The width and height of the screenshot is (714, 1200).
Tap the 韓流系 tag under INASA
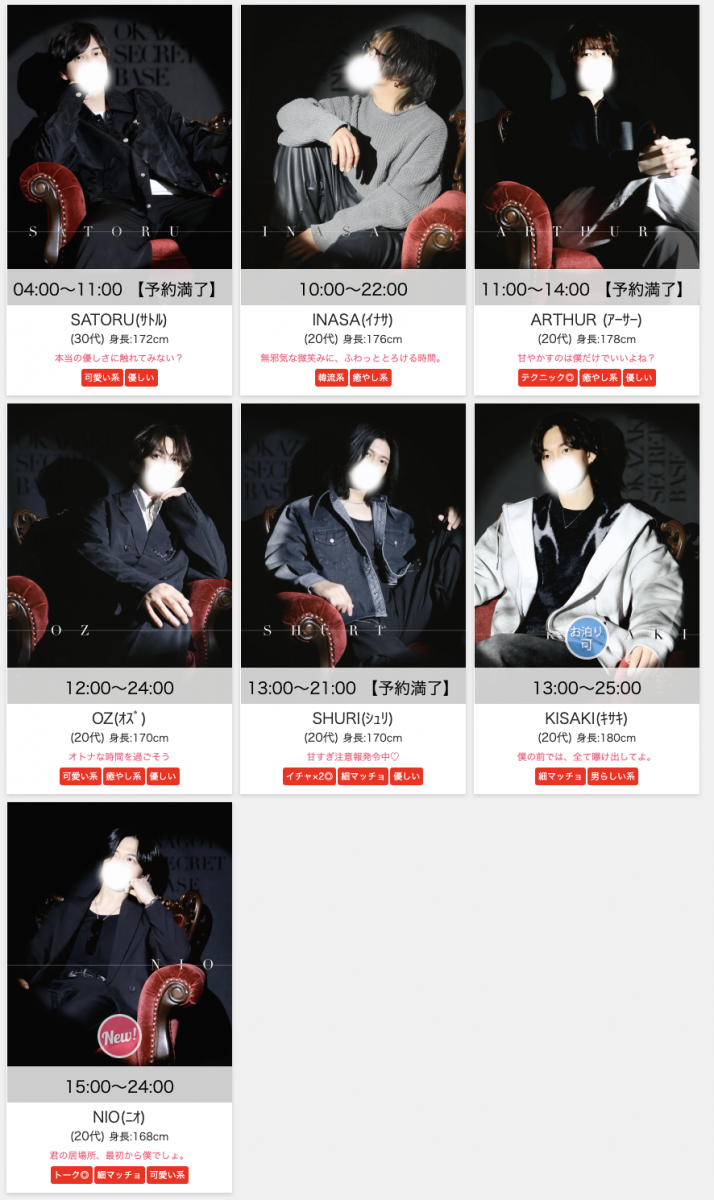[331, 378]
